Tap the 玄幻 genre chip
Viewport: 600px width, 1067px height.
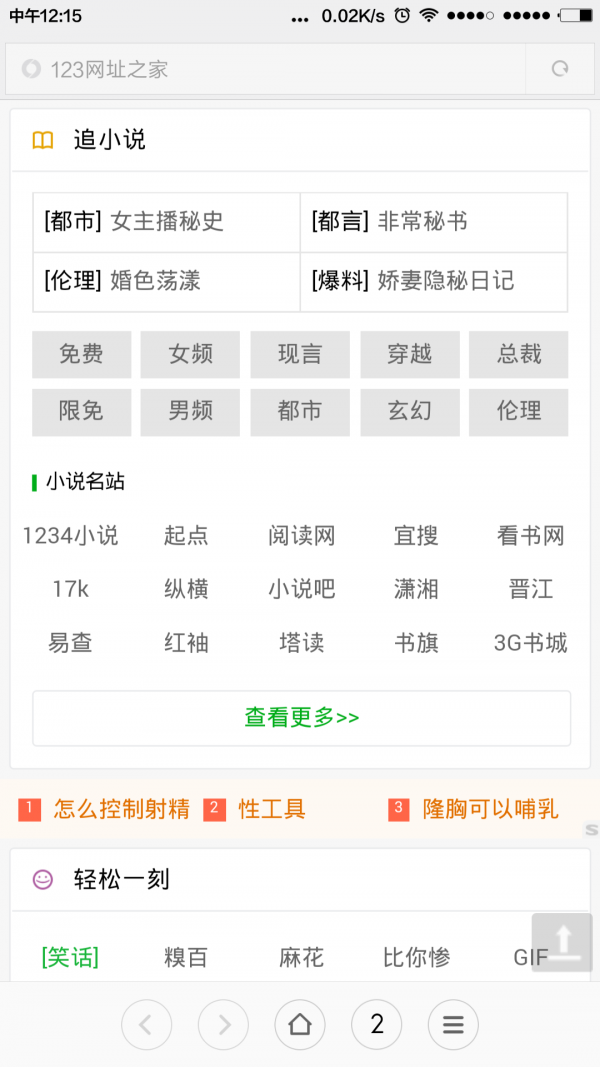[410, 410]
